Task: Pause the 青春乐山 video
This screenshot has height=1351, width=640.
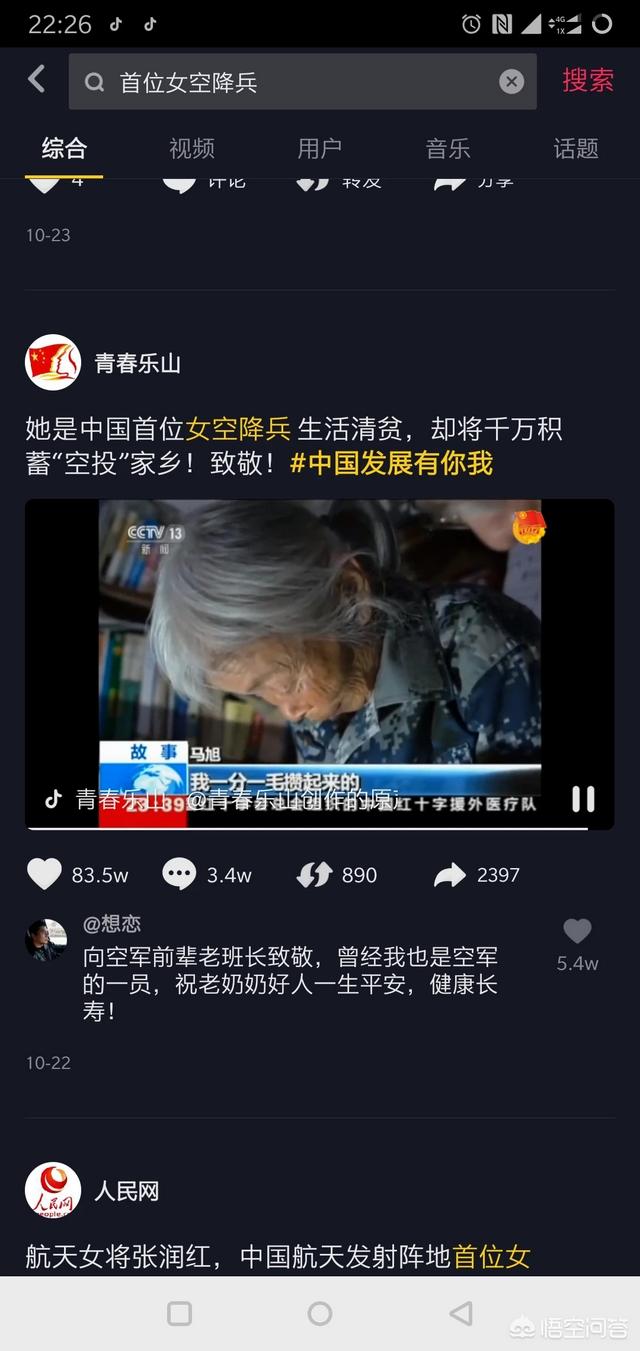Action: coord(583,798)
